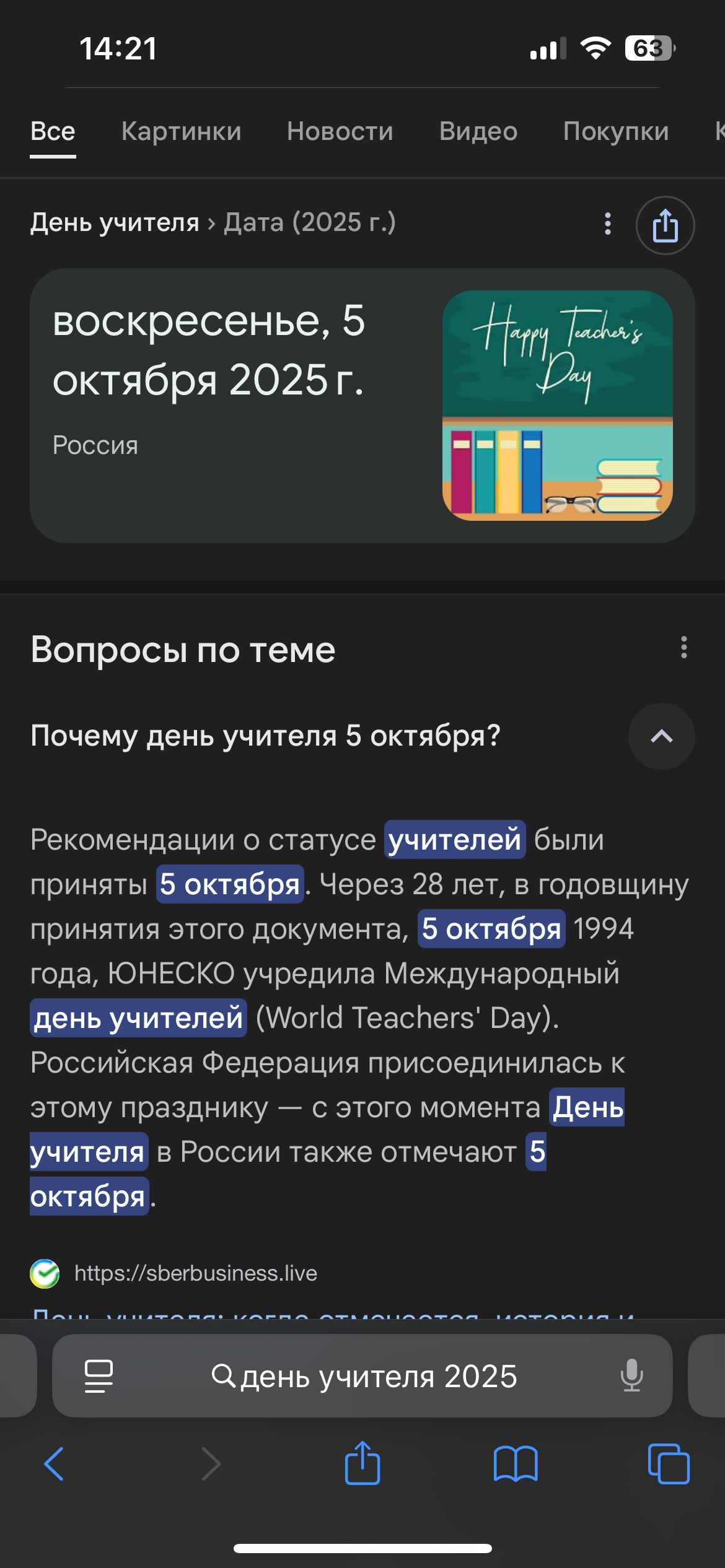The height and width of the screenshot is (1568, 725).
Task: Collapse the question Почему день учителя 5 октября
Action: click(661, 736)
